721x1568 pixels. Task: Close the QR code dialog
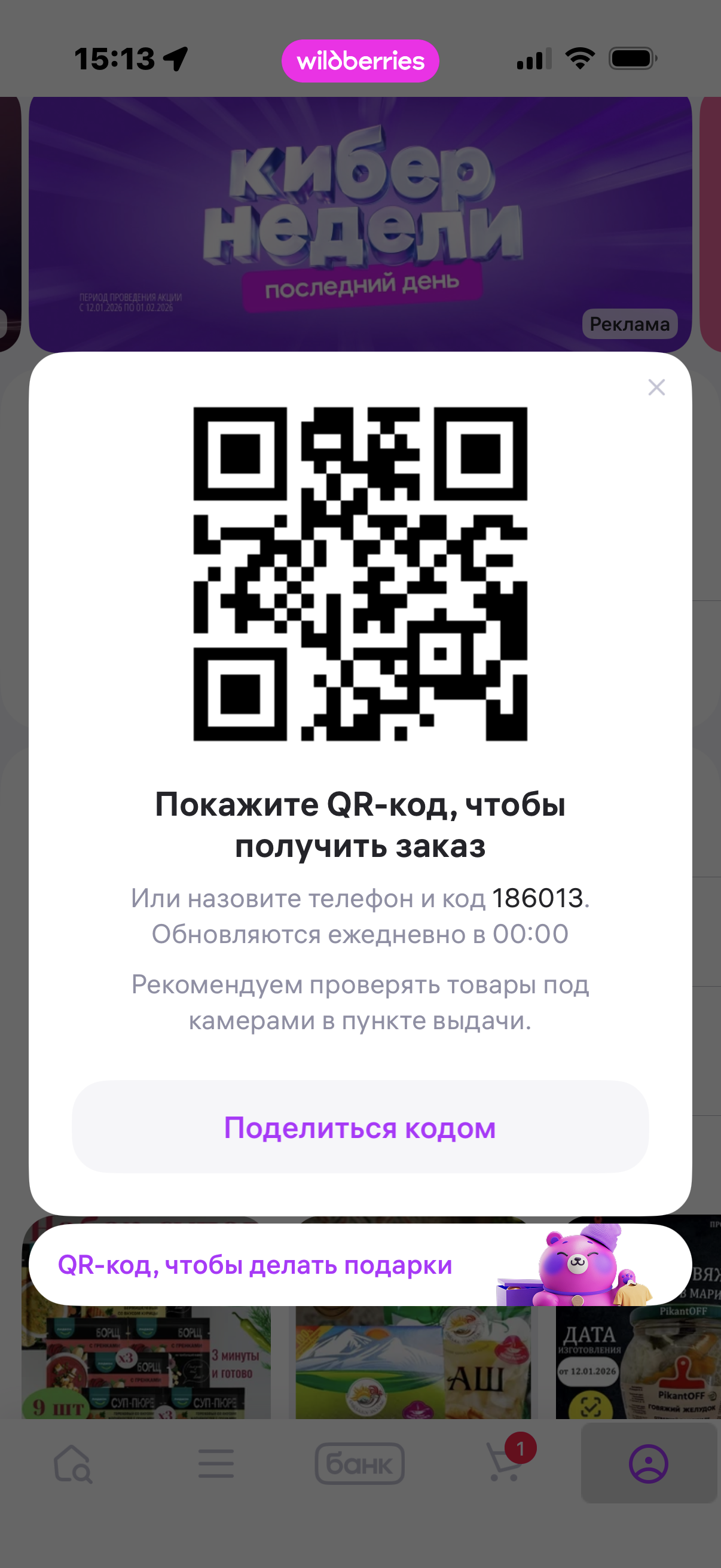click(x=656, y=387)
